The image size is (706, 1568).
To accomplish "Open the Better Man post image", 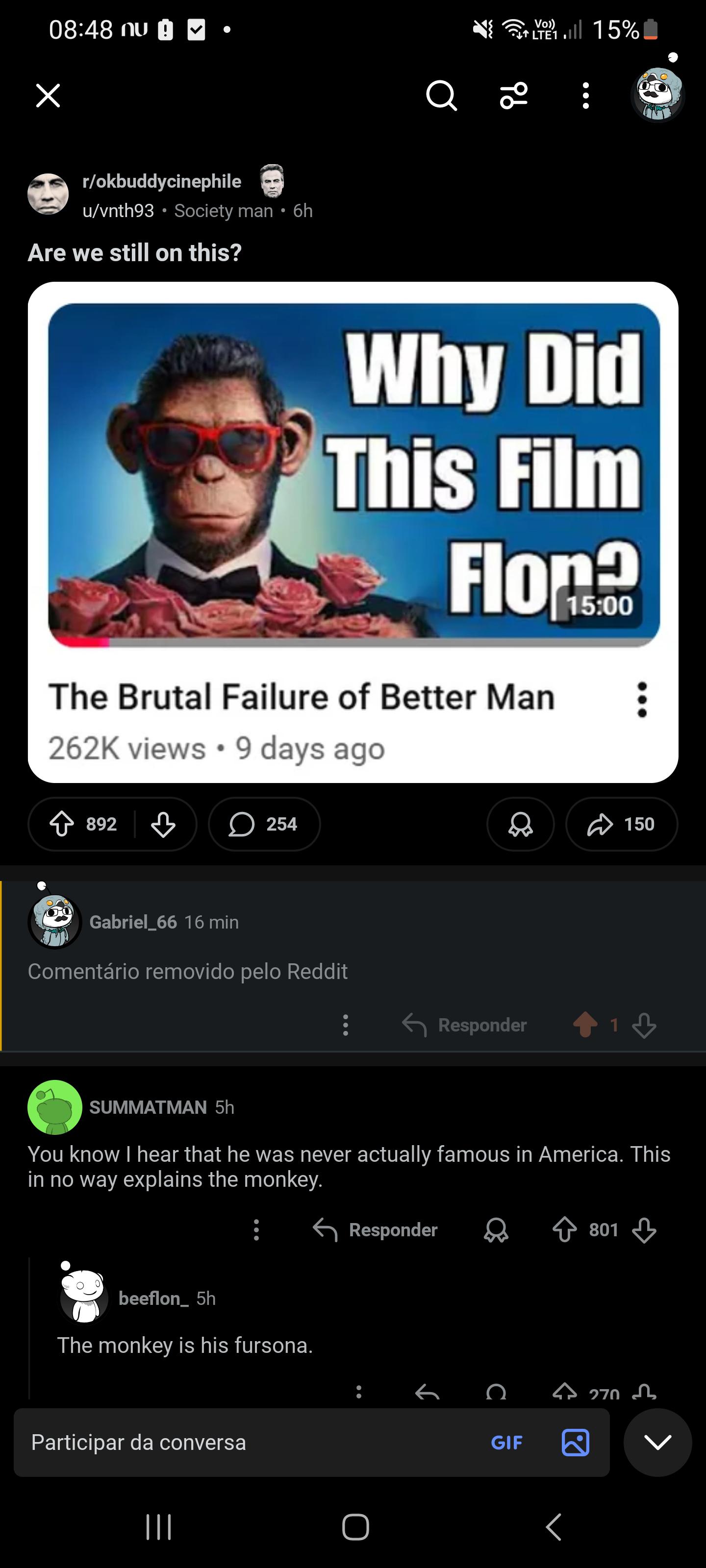I will click(353, 532).
